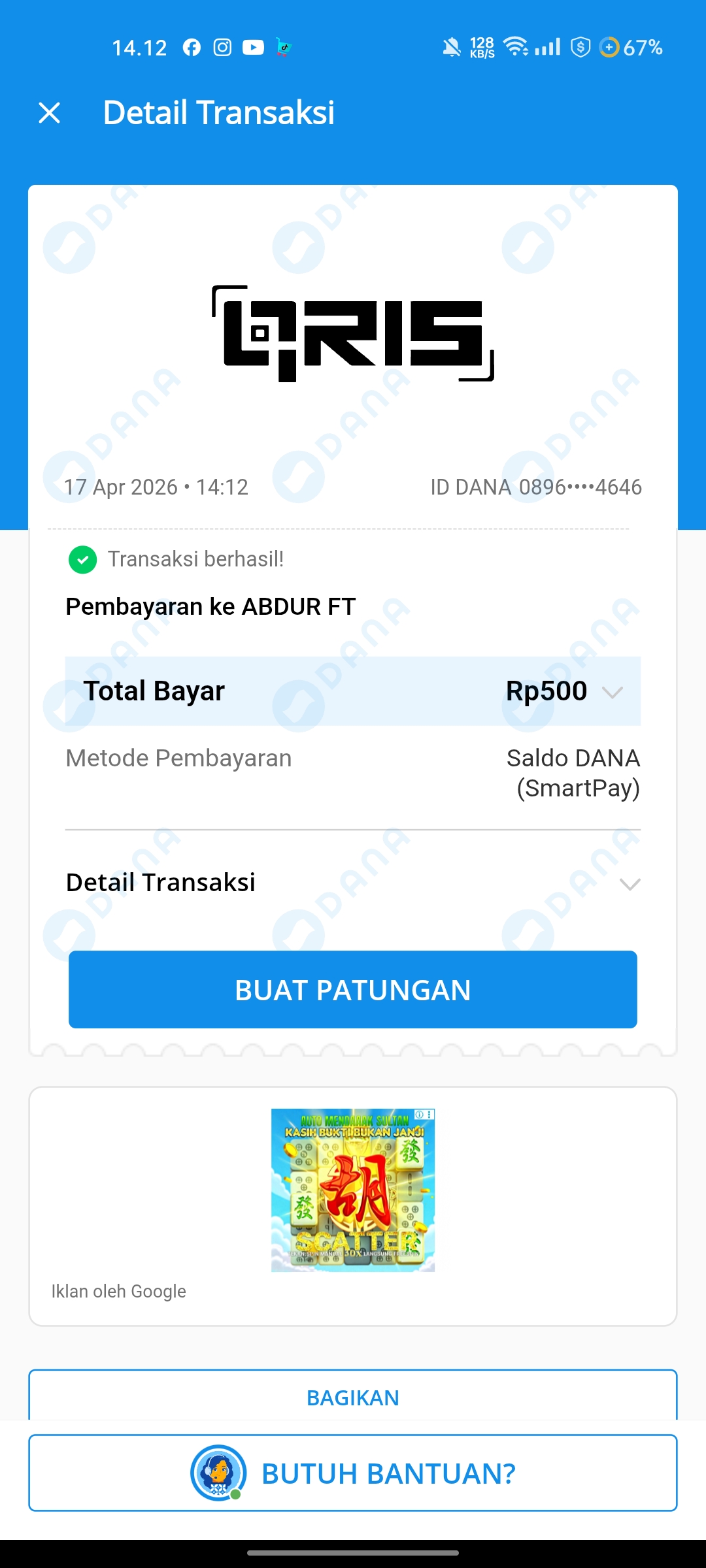The height and width of the screenshot is (1568, 706).
Task: Open the ad info icon on banner
Action: [x=420, y=1115]
